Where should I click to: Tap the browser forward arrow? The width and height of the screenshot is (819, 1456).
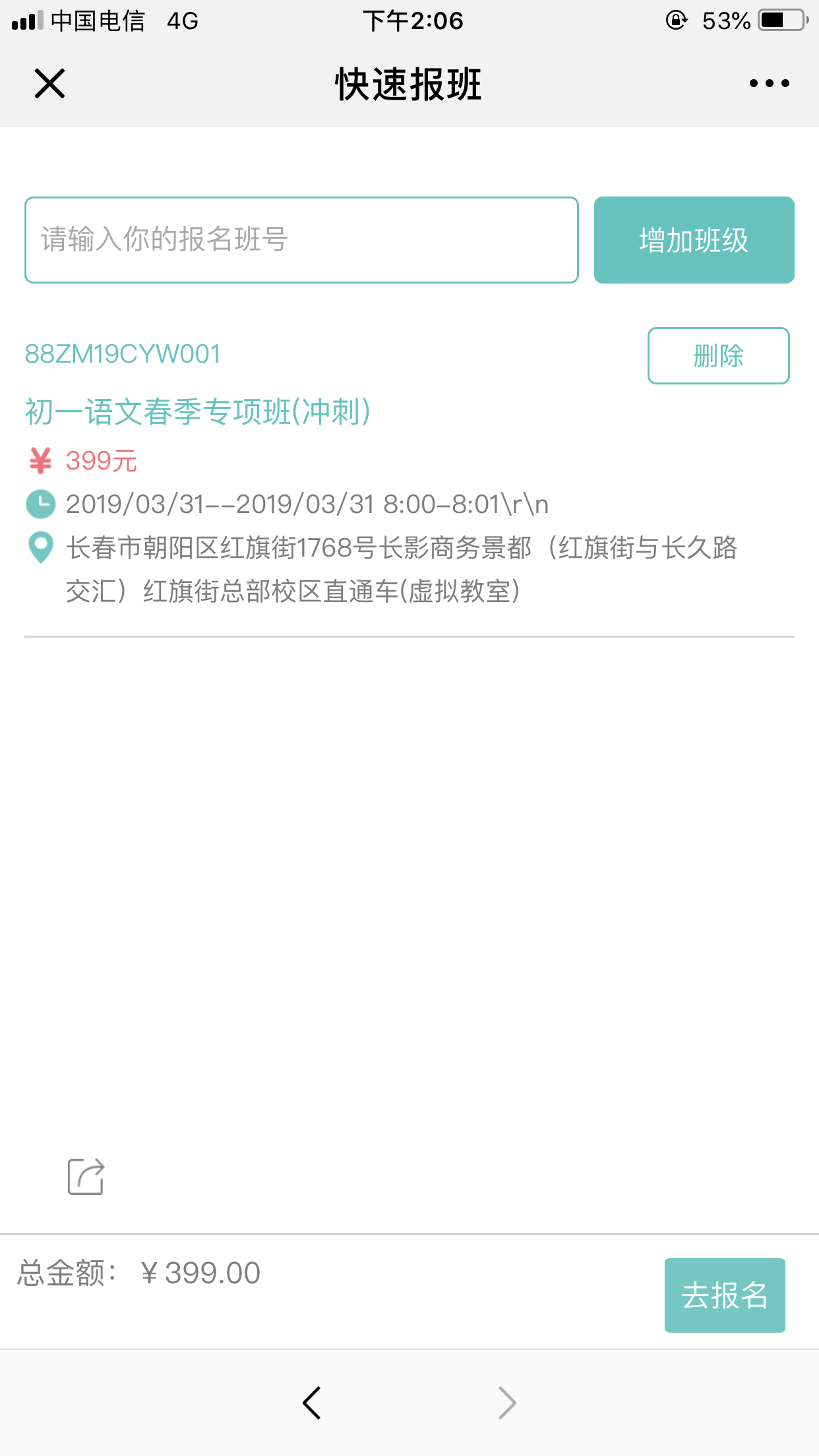click(506, 1402)
